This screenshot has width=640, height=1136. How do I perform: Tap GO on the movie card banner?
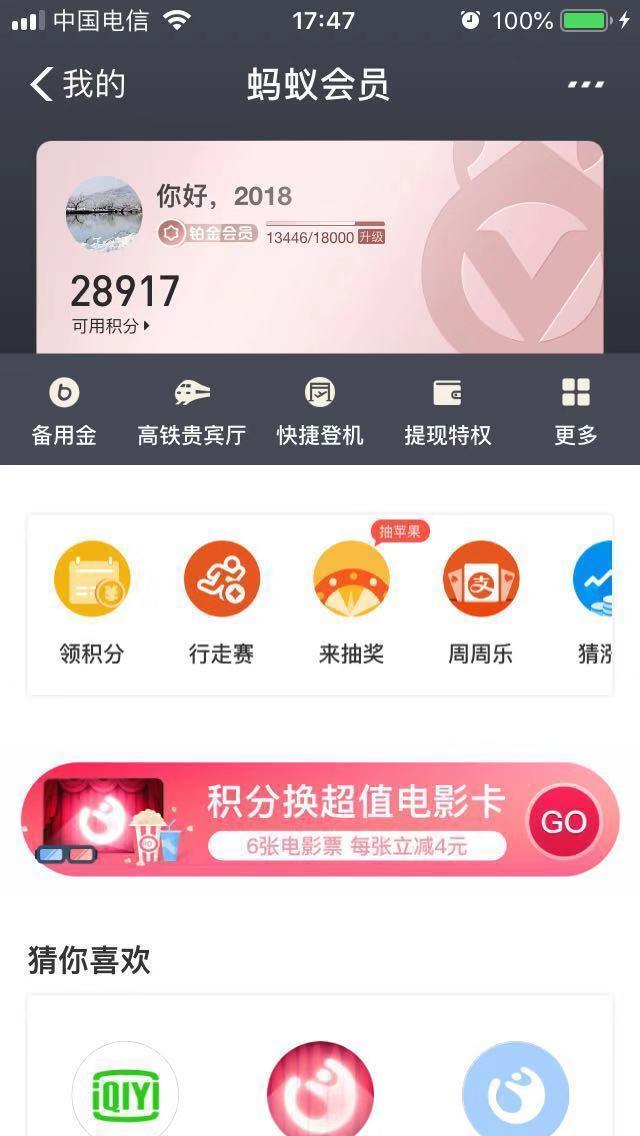tap(563, 822)
